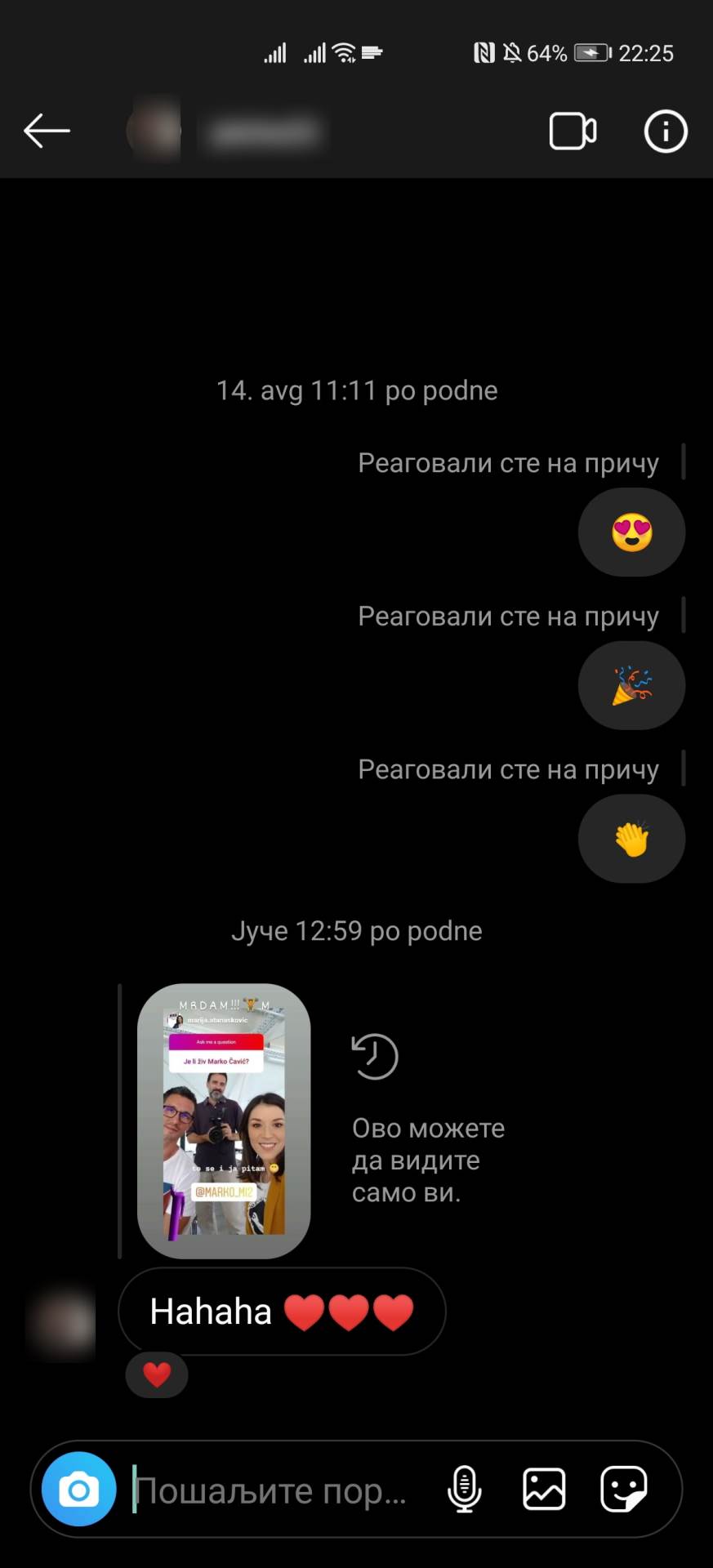
Task: Open the sticker picker
Action: (x=624, y=1490)
